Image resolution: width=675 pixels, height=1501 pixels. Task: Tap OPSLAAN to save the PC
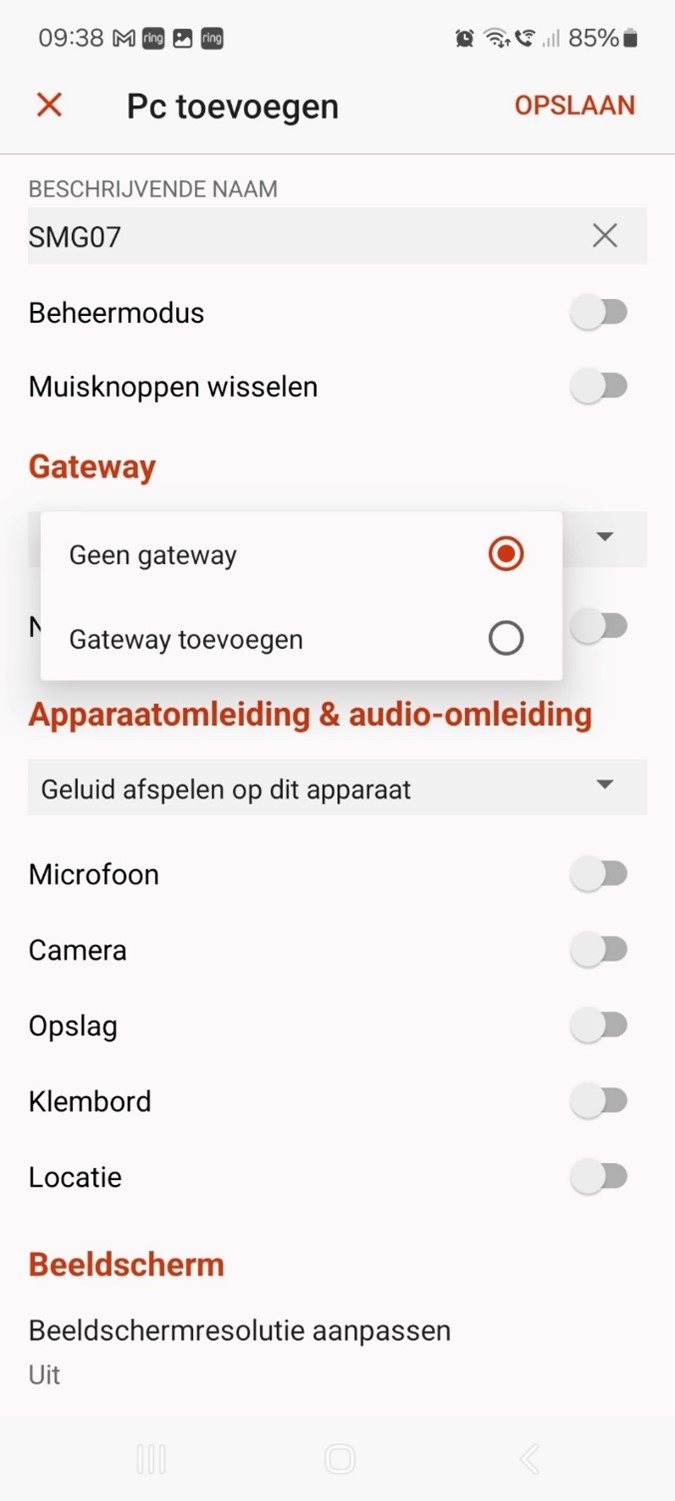[x=574, y=106]
